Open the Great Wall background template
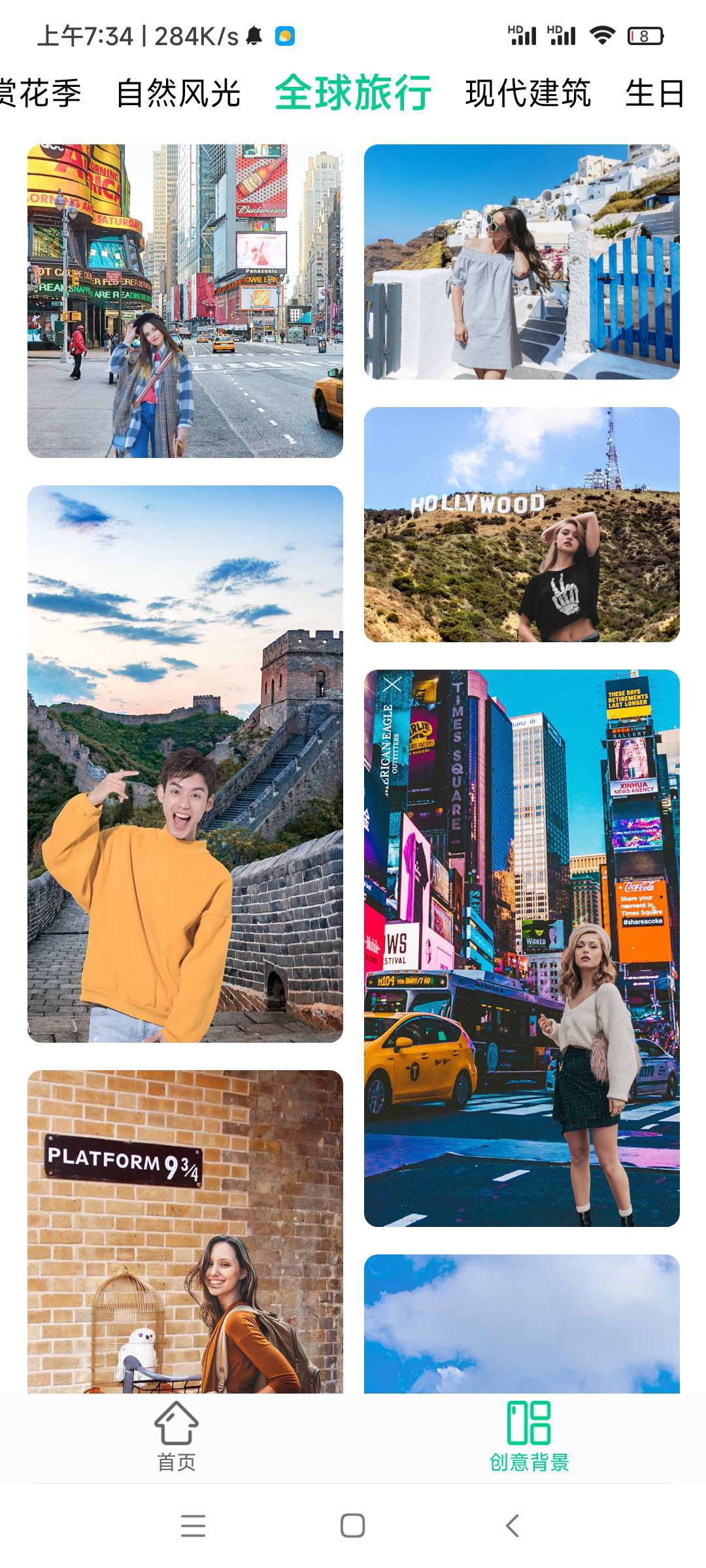The height and width of the screenshot is (1568, 706). coord(185,763)
